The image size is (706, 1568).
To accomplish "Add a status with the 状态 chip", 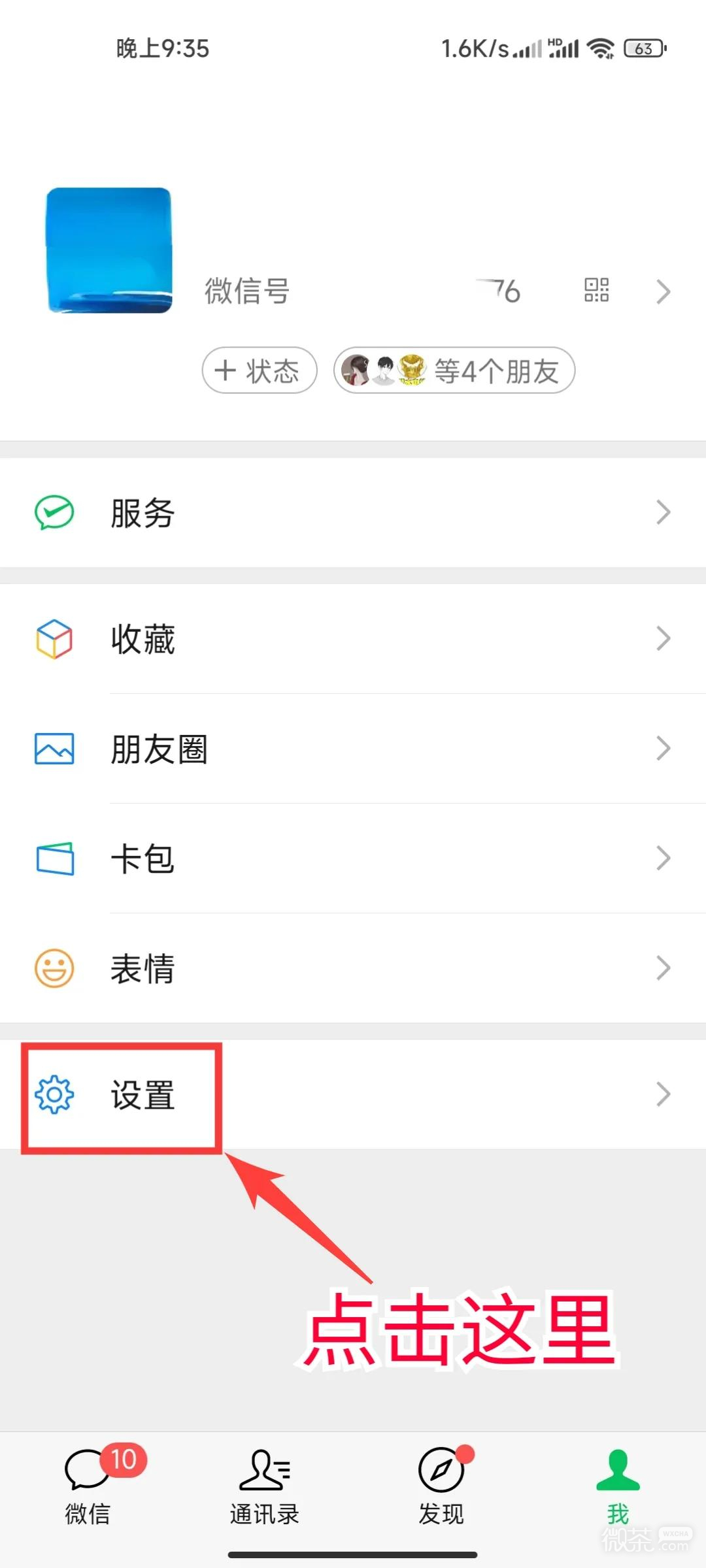I will pos(260,370).
